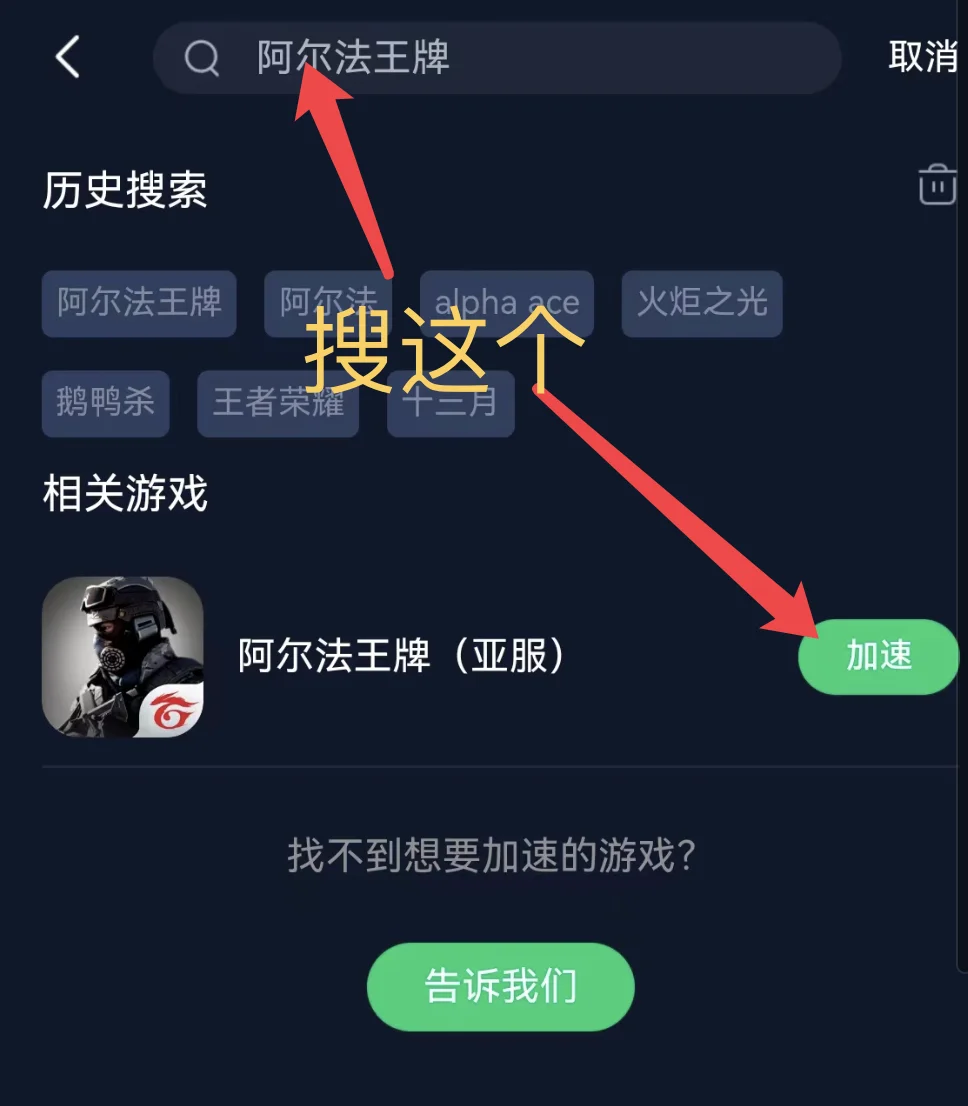The width and height of the screenshot is (968, 1106).
Task: Go back with the top-left arrow
Action: point(67,57)
